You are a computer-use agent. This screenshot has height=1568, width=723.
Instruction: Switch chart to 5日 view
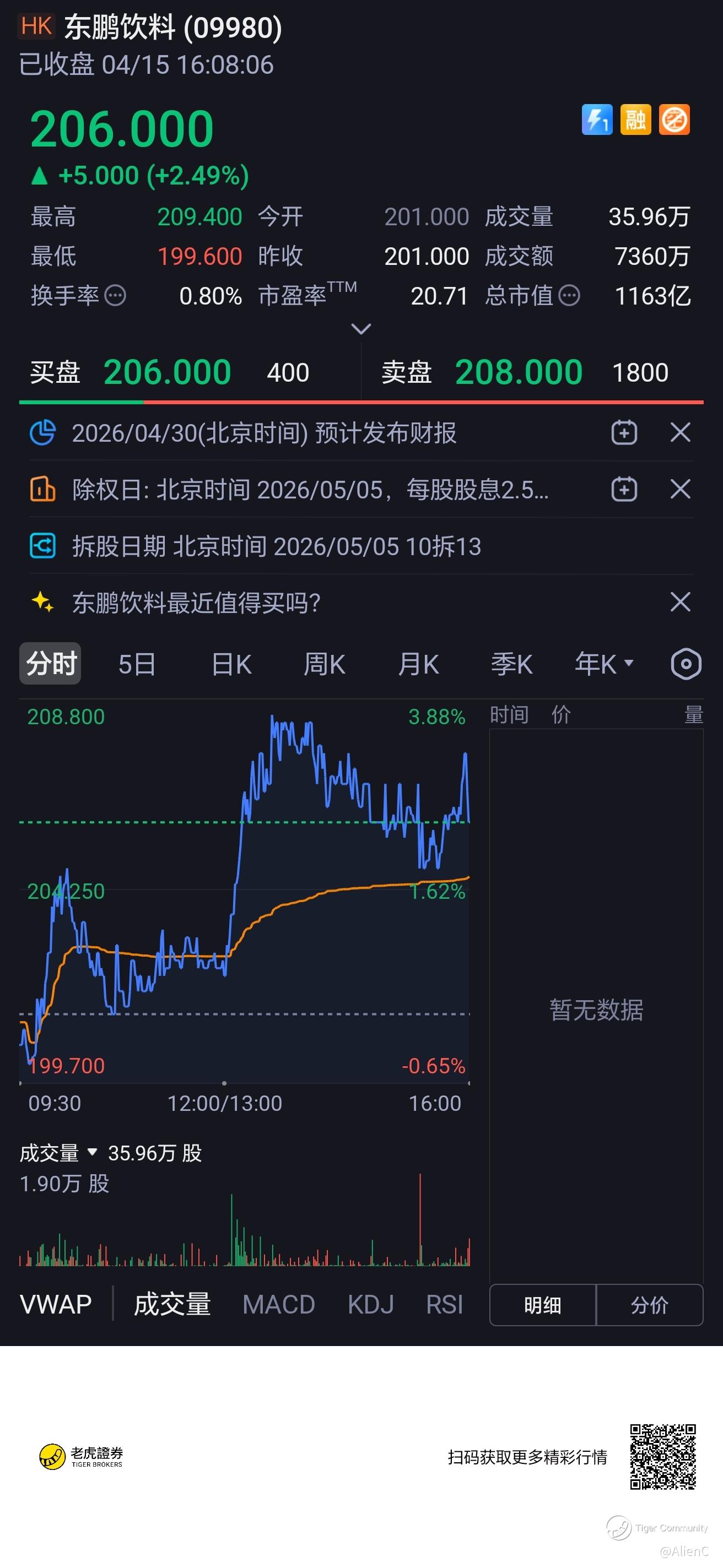pyautogui.click(x=137, y=664)
